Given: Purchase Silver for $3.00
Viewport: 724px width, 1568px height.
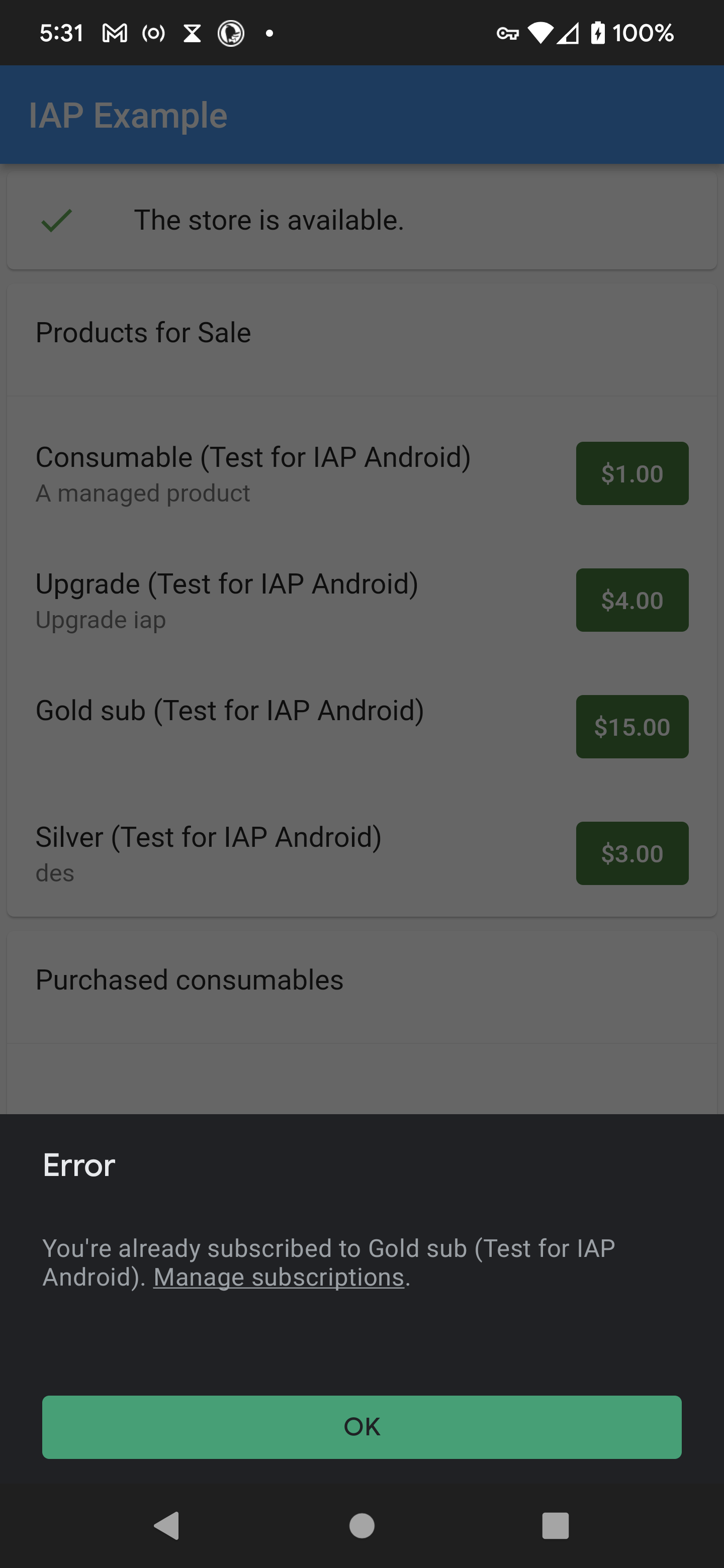Looking at the screenshot, I should pyautogui.click(x=631, y=853).
